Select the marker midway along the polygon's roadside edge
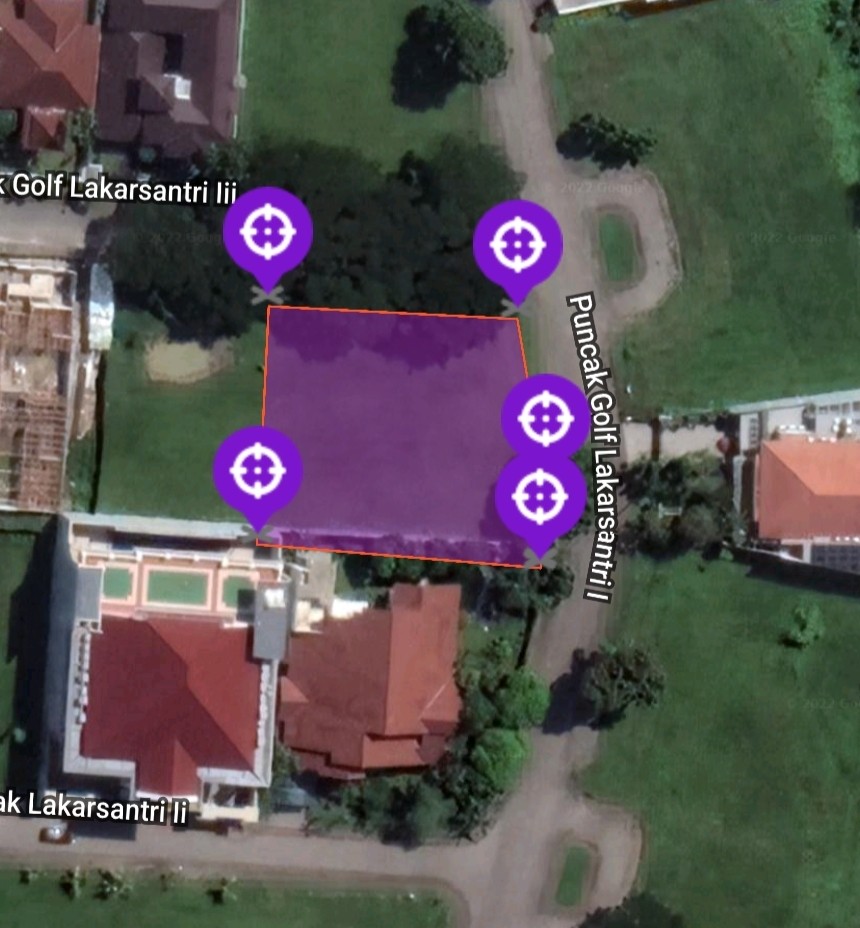860x928 pixels. (546, 416)
